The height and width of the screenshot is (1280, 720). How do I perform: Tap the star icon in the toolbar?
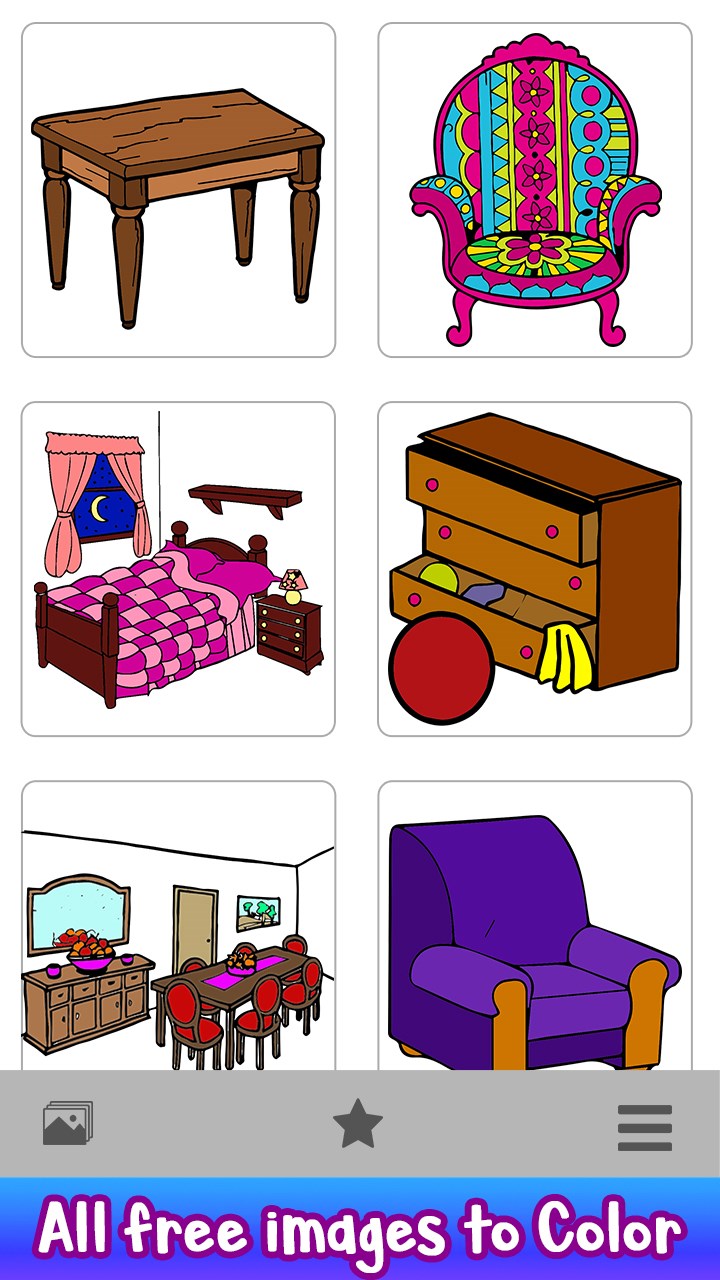coord(358,1124)
